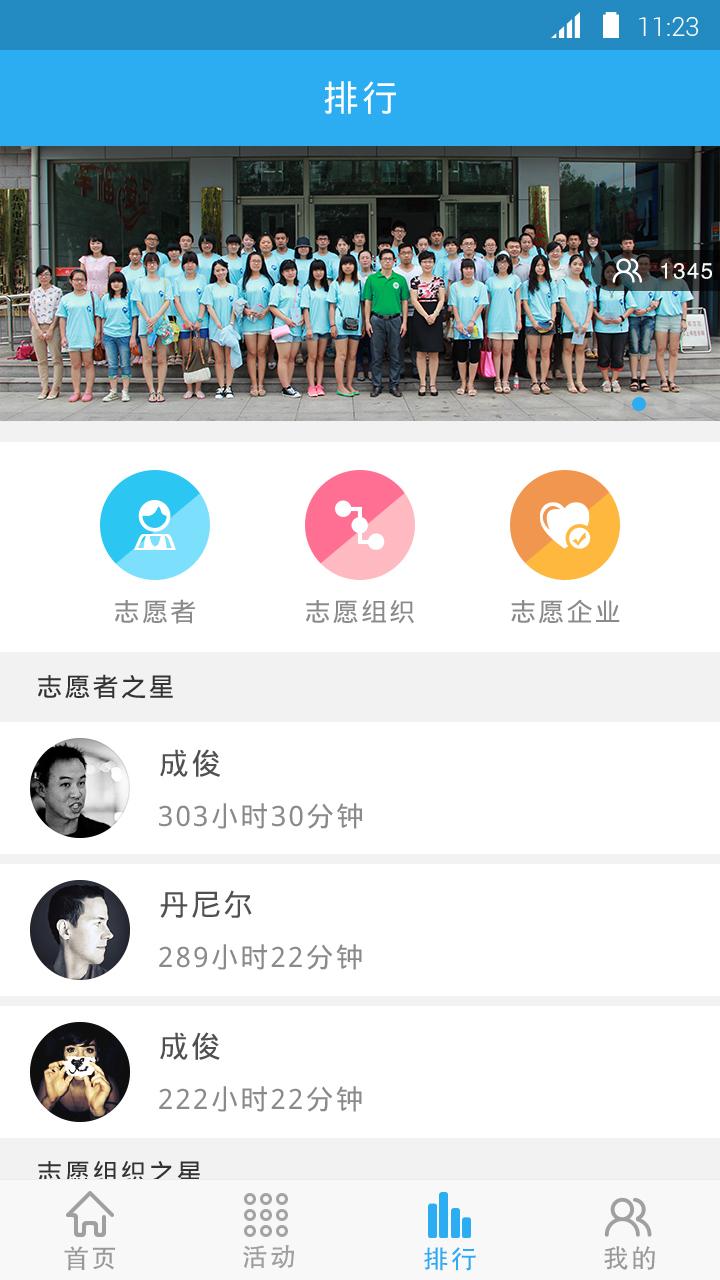Go to the 活动 tab
Screen dimensions: 720x1280
269,1230
